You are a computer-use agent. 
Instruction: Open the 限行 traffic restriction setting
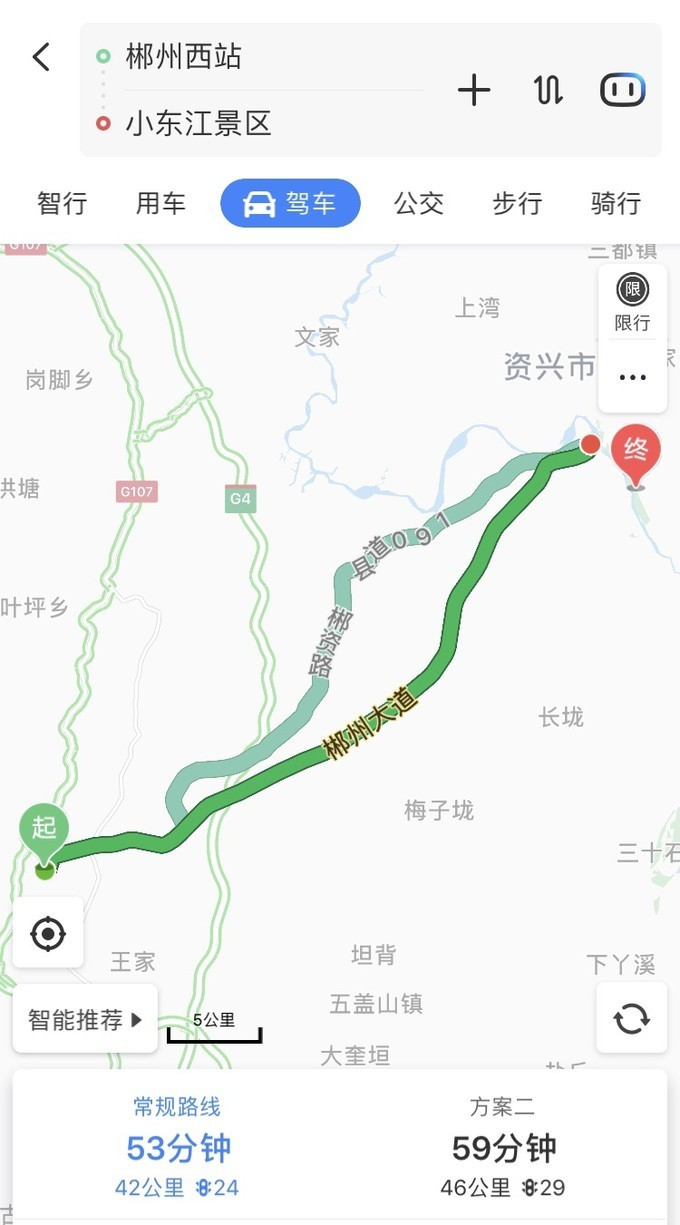click(632, 303)
